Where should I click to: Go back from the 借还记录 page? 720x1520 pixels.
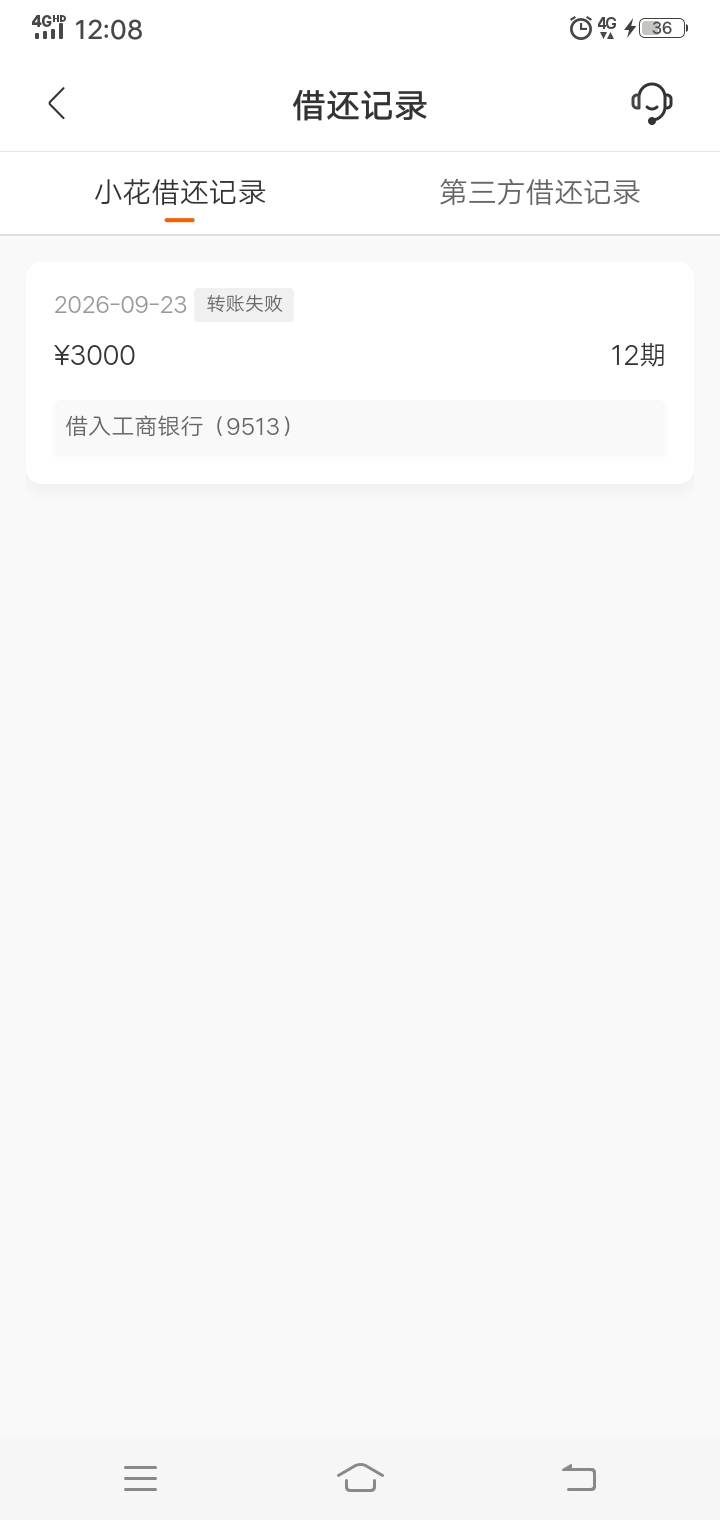(57, 103)
